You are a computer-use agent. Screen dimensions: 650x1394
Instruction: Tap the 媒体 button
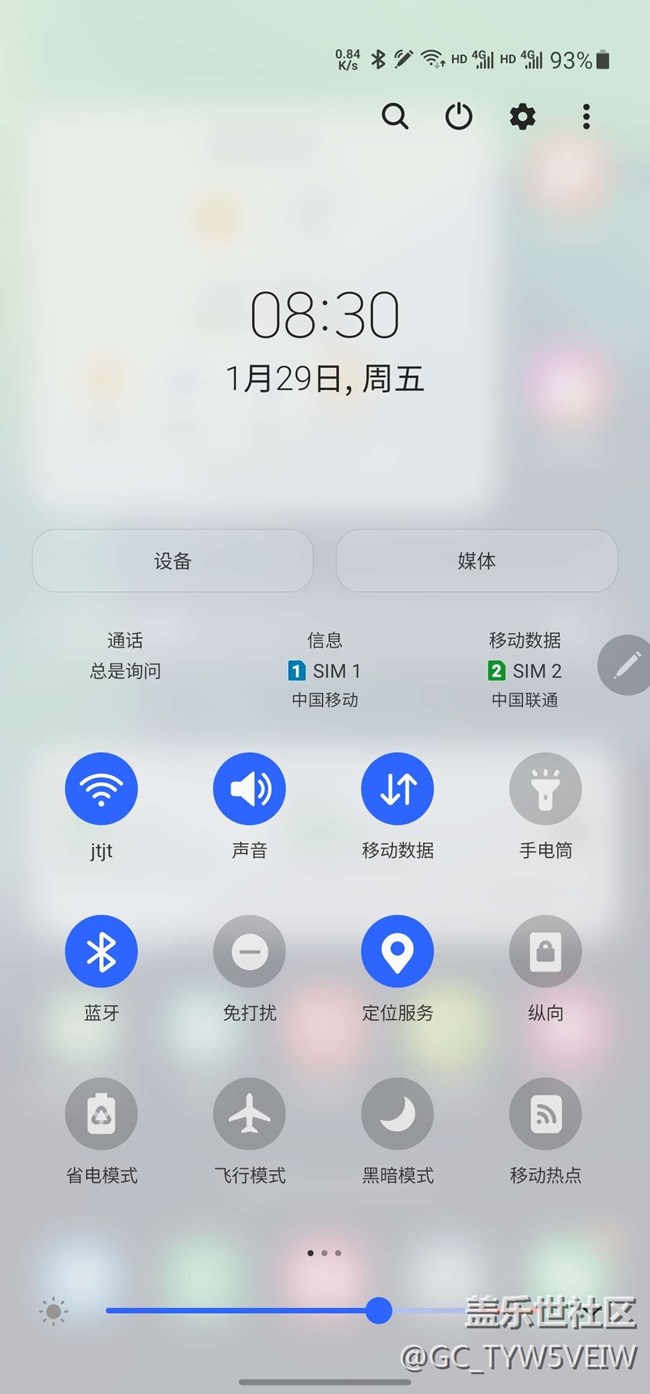pos(476,561)
